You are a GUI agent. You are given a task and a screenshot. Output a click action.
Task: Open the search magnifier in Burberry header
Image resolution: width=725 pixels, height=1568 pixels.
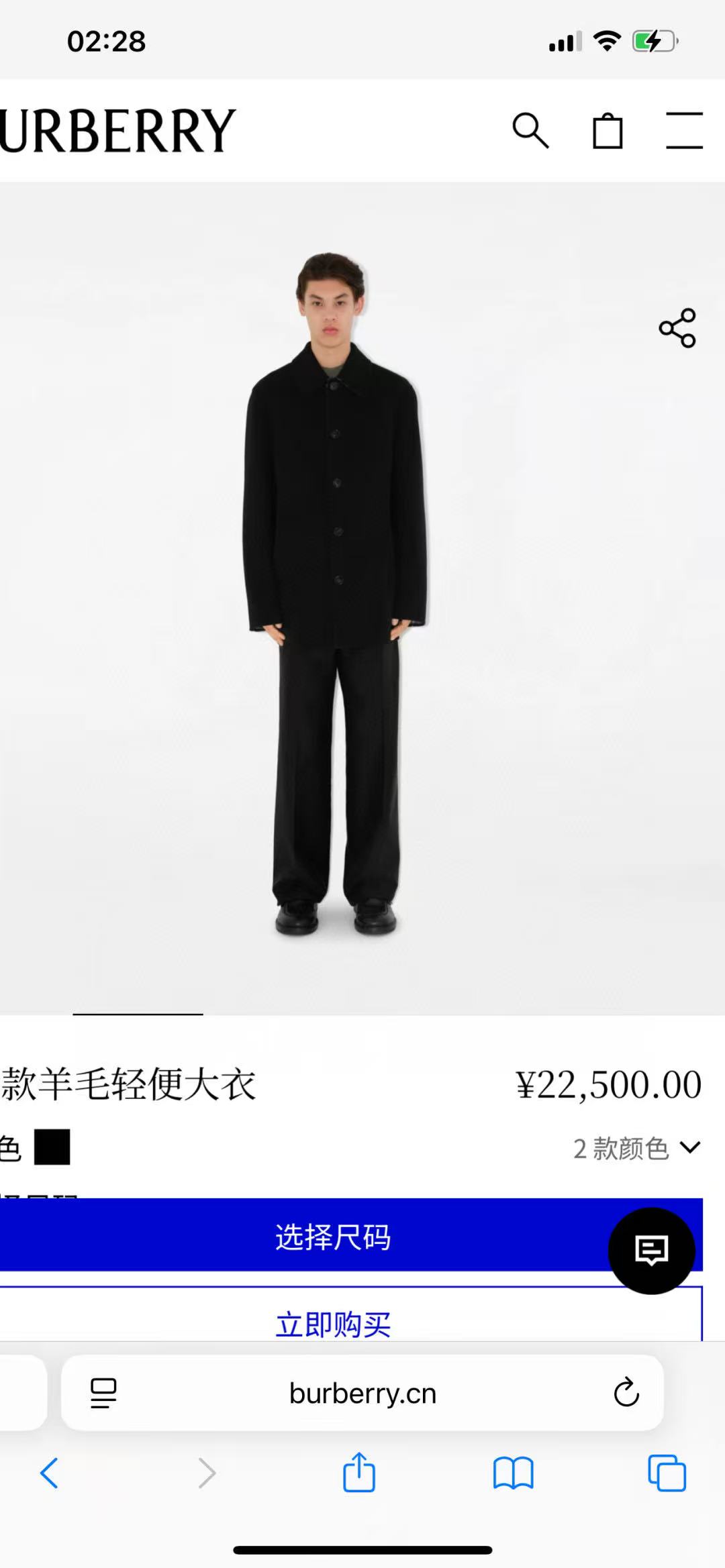tap(530, 130)
